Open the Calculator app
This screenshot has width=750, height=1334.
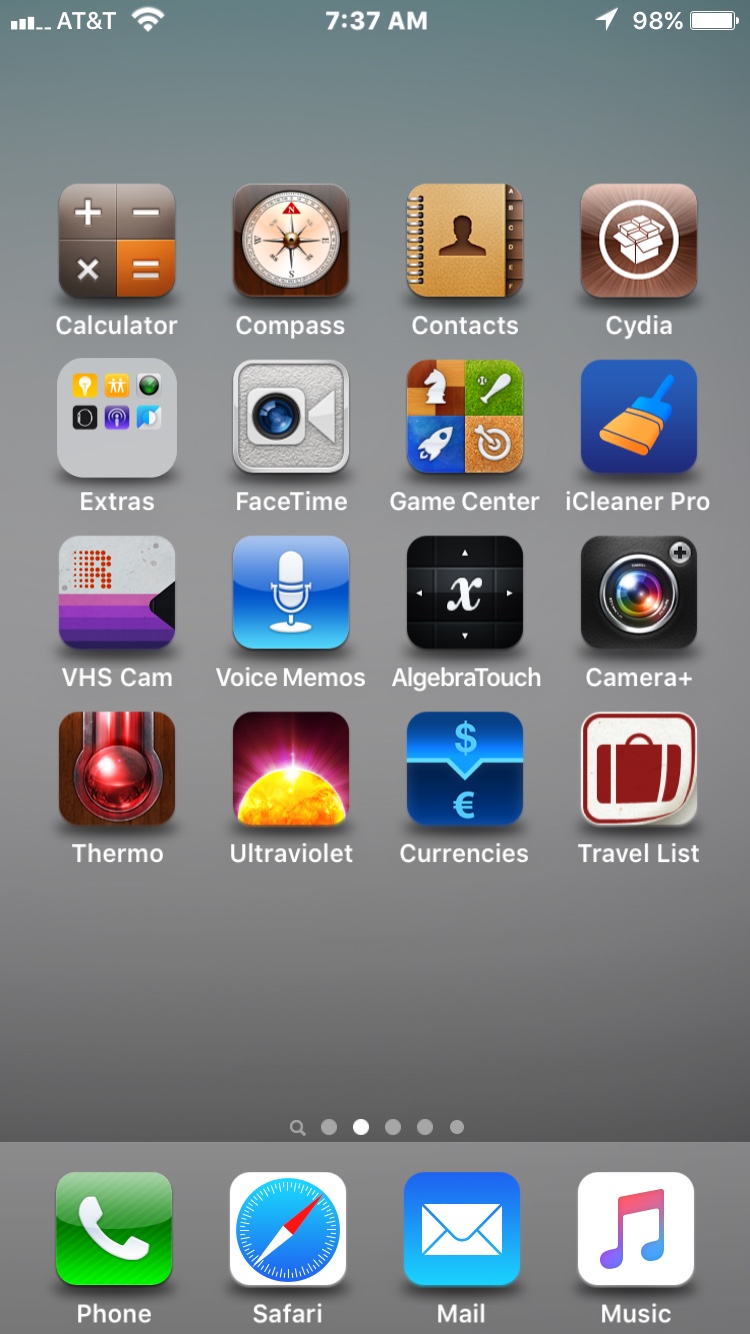[x=117, y=241]
